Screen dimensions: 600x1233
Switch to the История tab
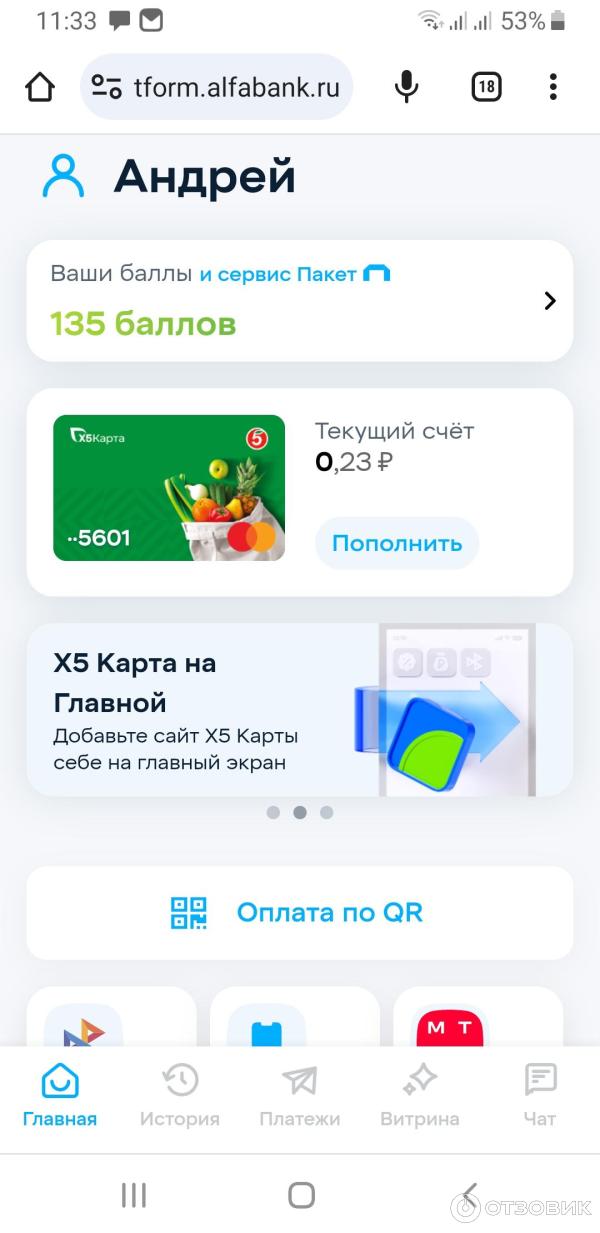180,1096
